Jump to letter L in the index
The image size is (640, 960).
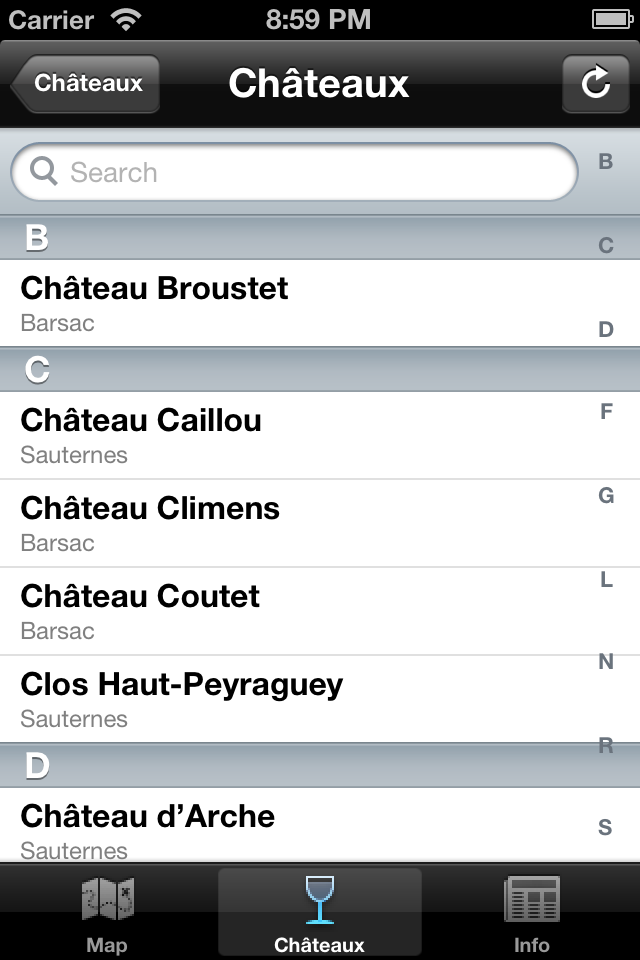(606, 580)
